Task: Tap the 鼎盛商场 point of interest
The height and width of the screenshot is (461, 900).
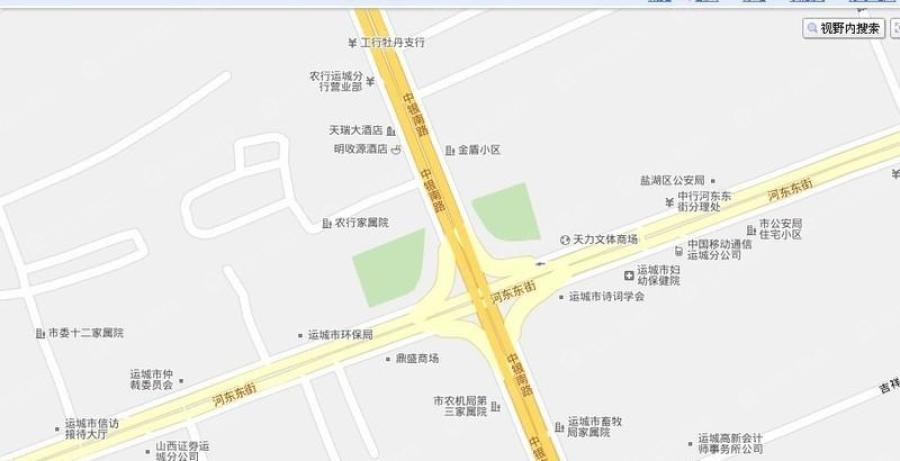Action: [389, 358]
